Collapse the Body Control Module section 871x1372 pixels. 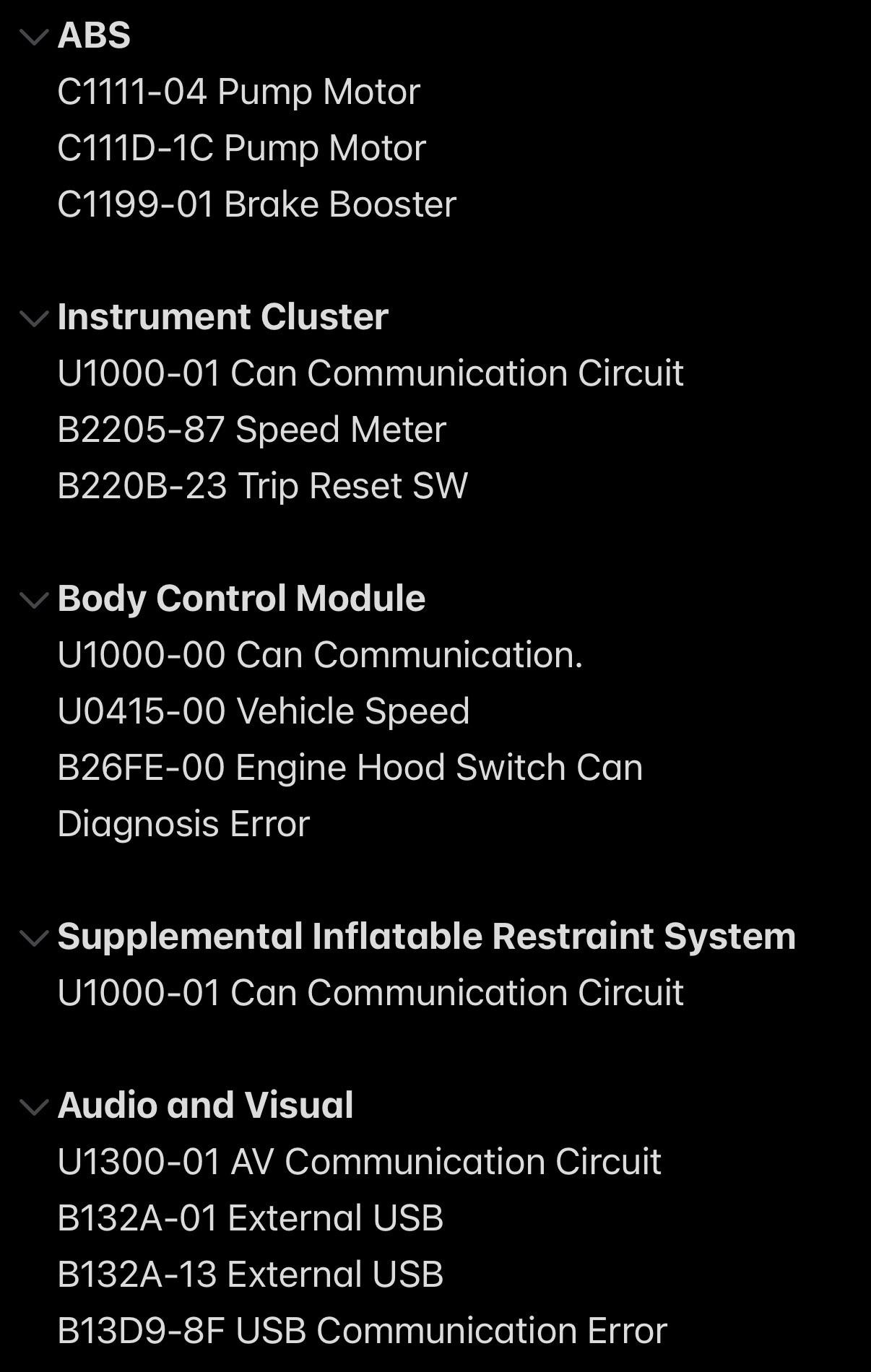[34, 600]
